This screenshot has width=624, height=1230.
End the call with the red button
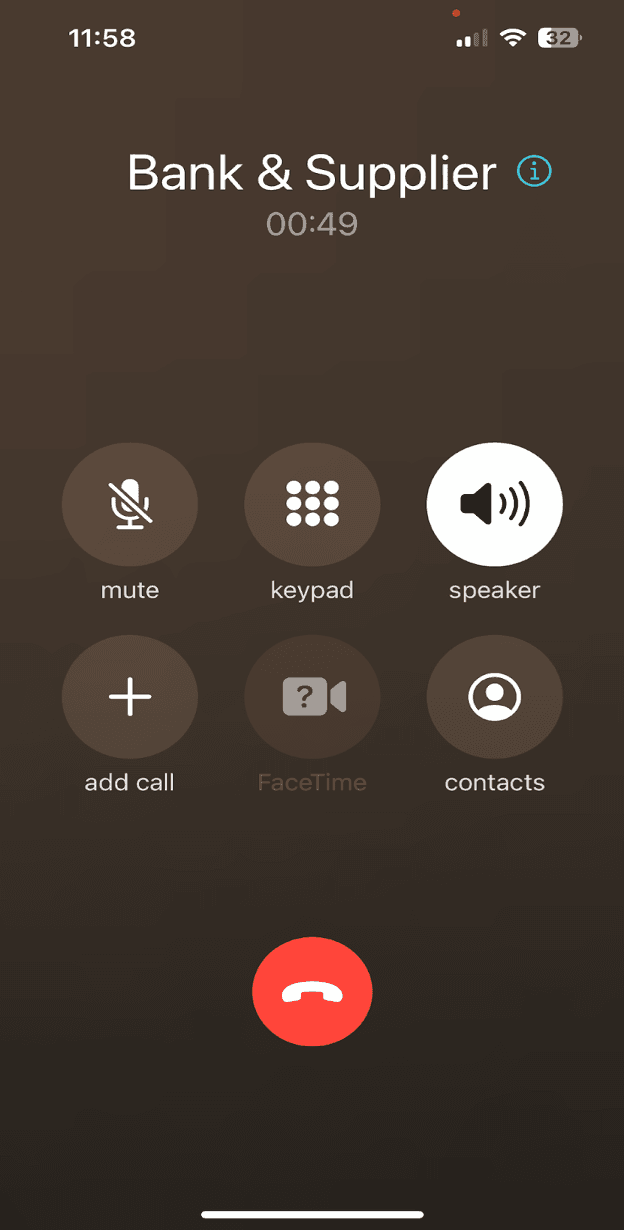point(312,991)
